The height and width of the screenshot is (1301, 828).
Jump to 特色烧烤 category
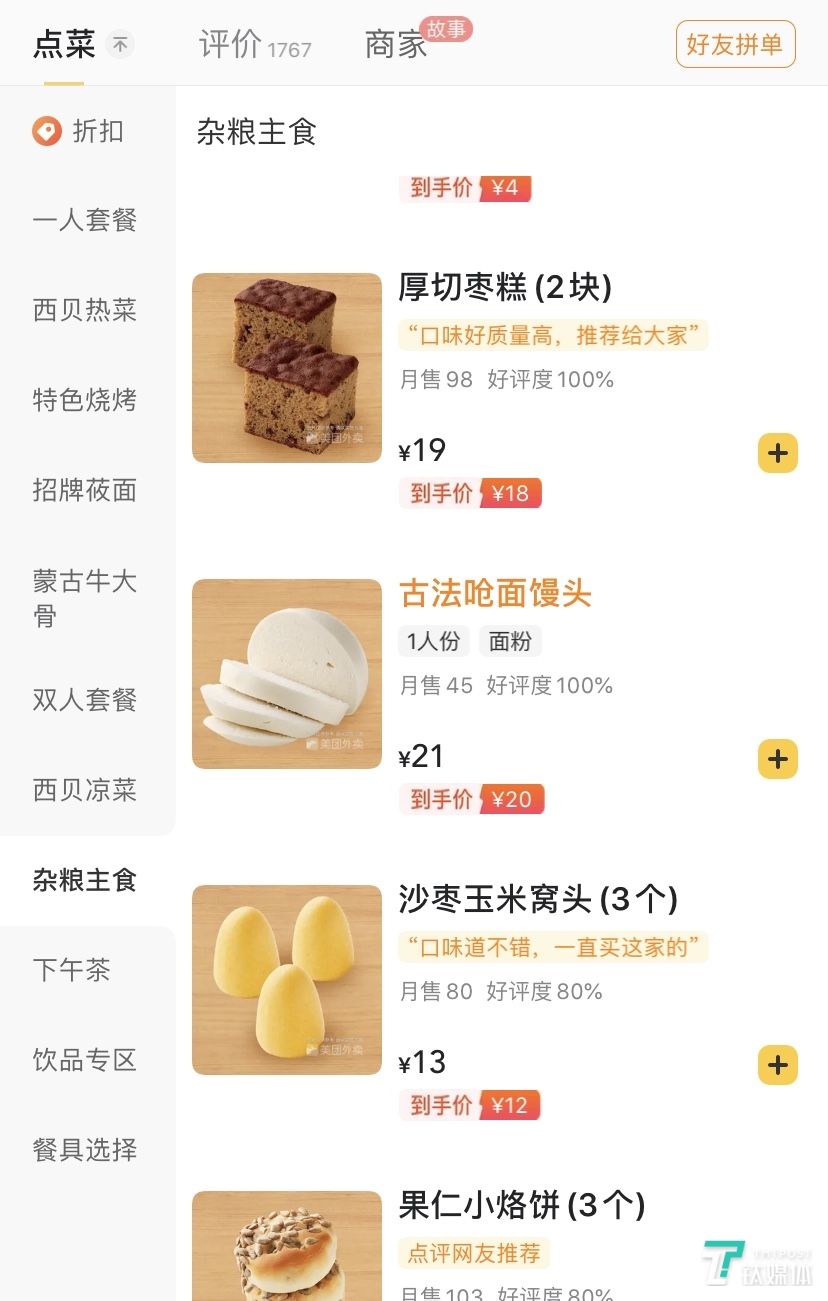click(85, 401)
